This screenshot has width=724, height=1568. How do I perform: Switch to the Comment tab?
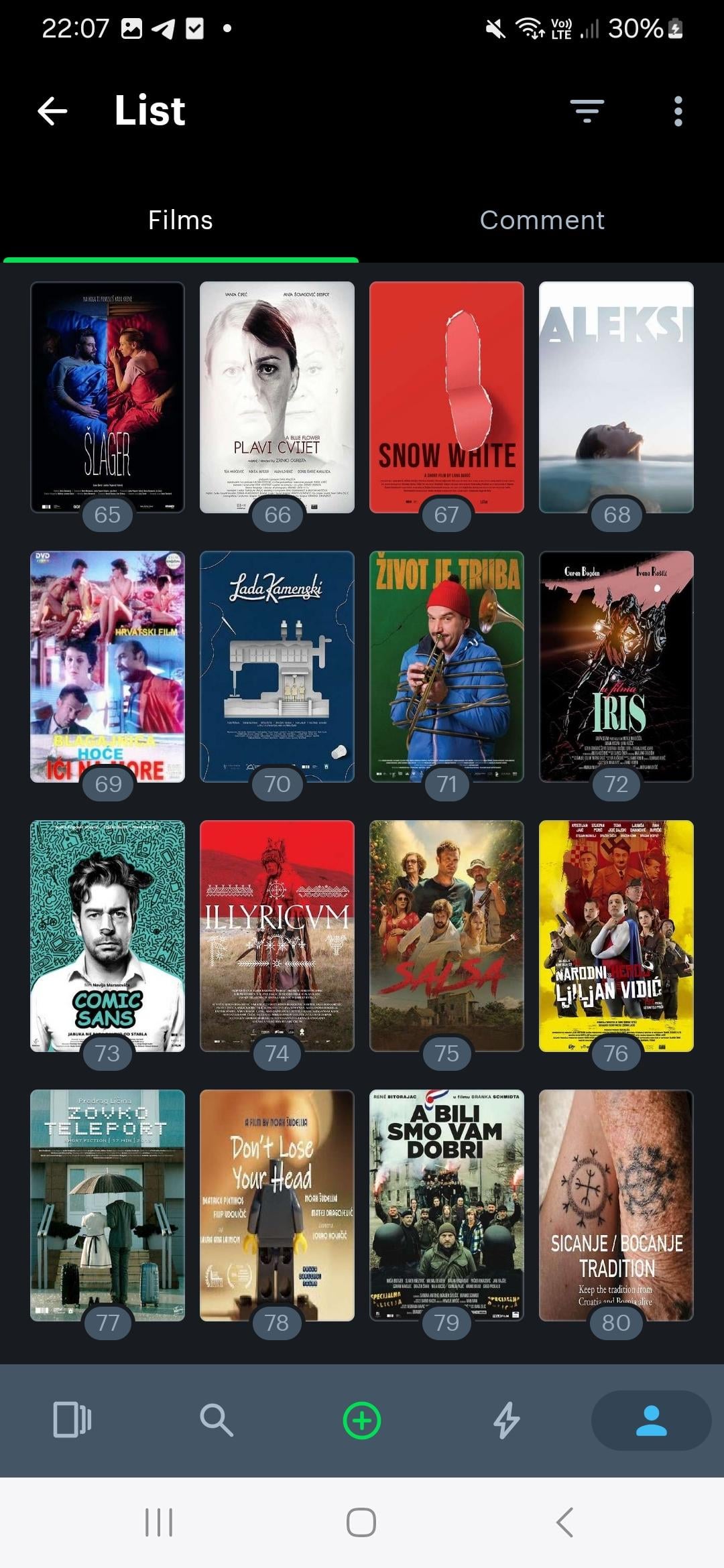point(542,220)
